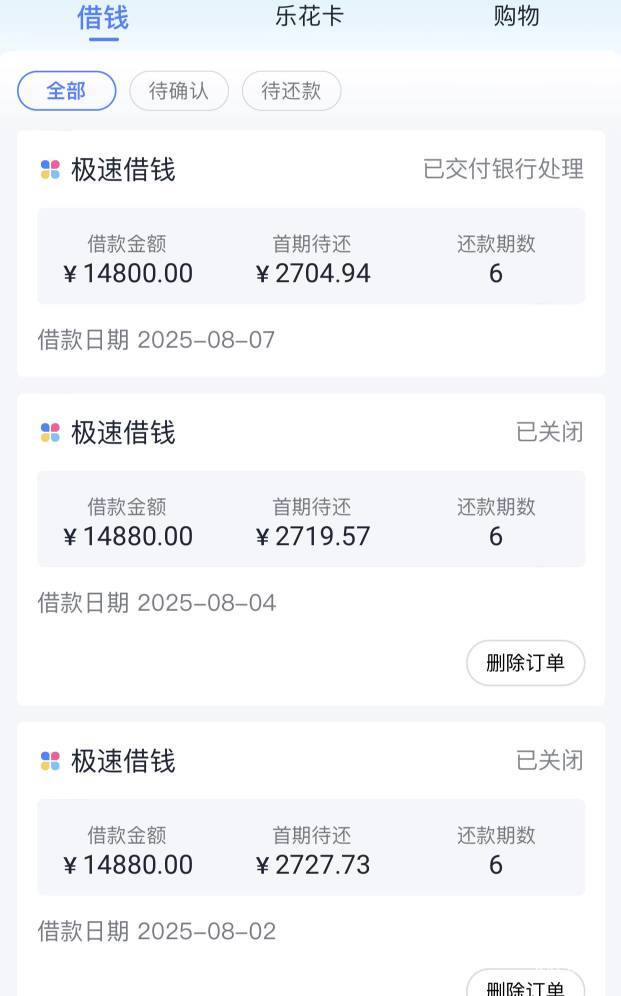Filter orders by 待确认
The height and width of the screenshot is (996, 621).
coord(179,91)
